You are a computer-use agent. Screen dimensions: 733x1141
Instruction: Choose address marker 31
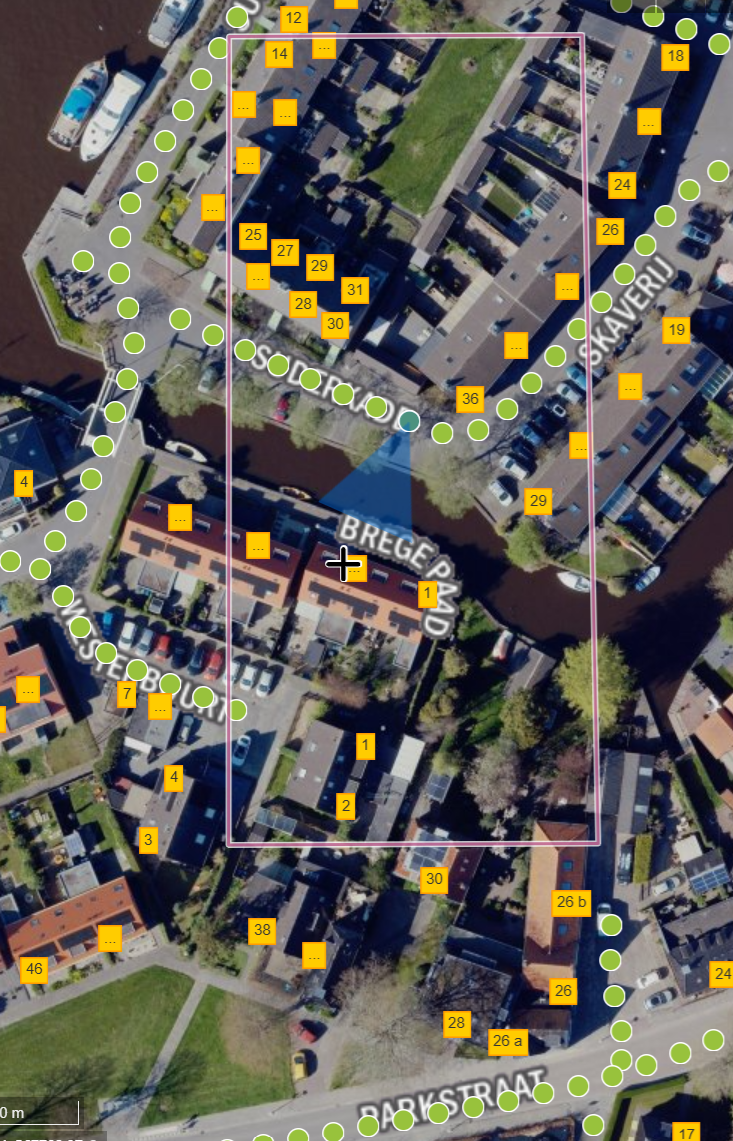point(355,290)
